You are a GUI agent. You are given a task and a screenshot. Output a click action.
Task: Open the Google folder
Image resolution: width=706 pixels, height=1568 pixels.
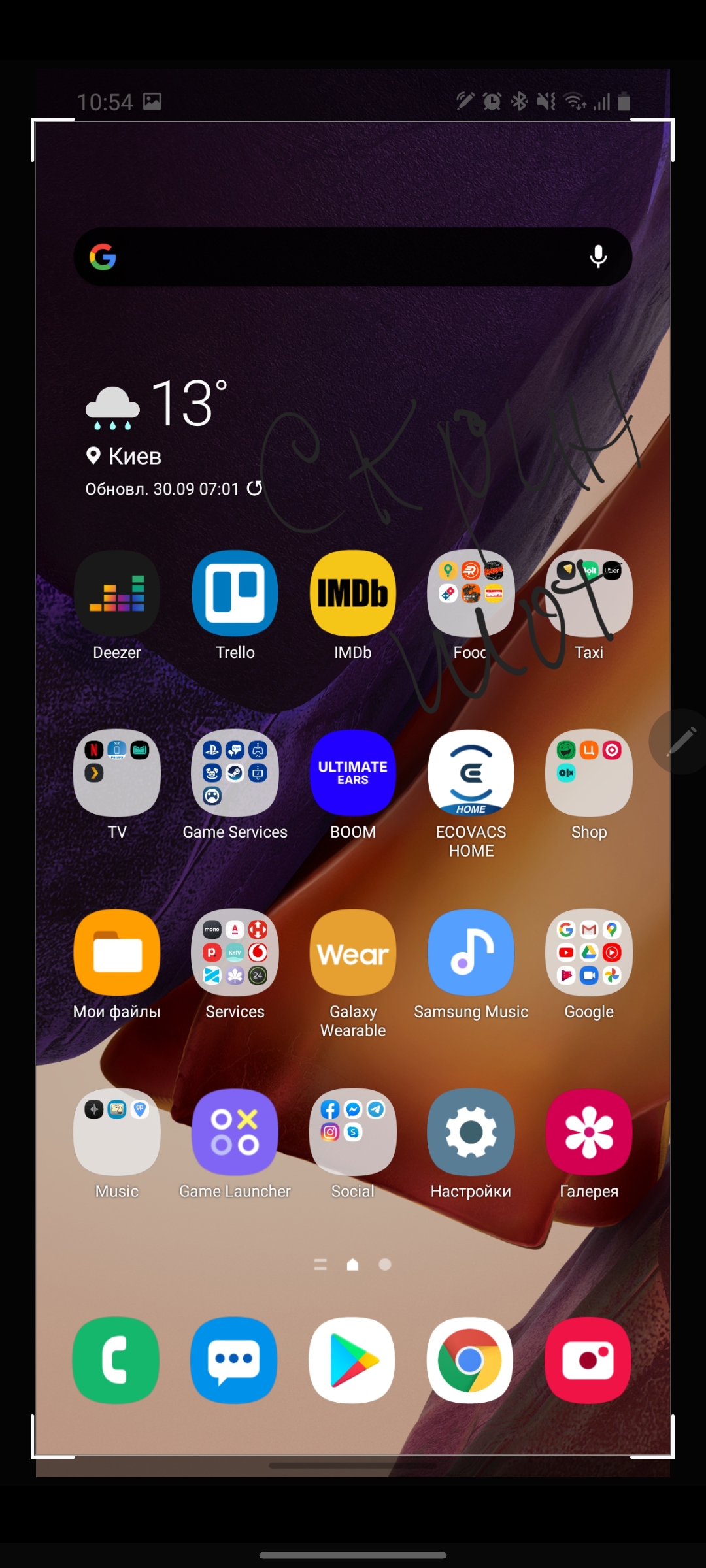tap(589, 953)
